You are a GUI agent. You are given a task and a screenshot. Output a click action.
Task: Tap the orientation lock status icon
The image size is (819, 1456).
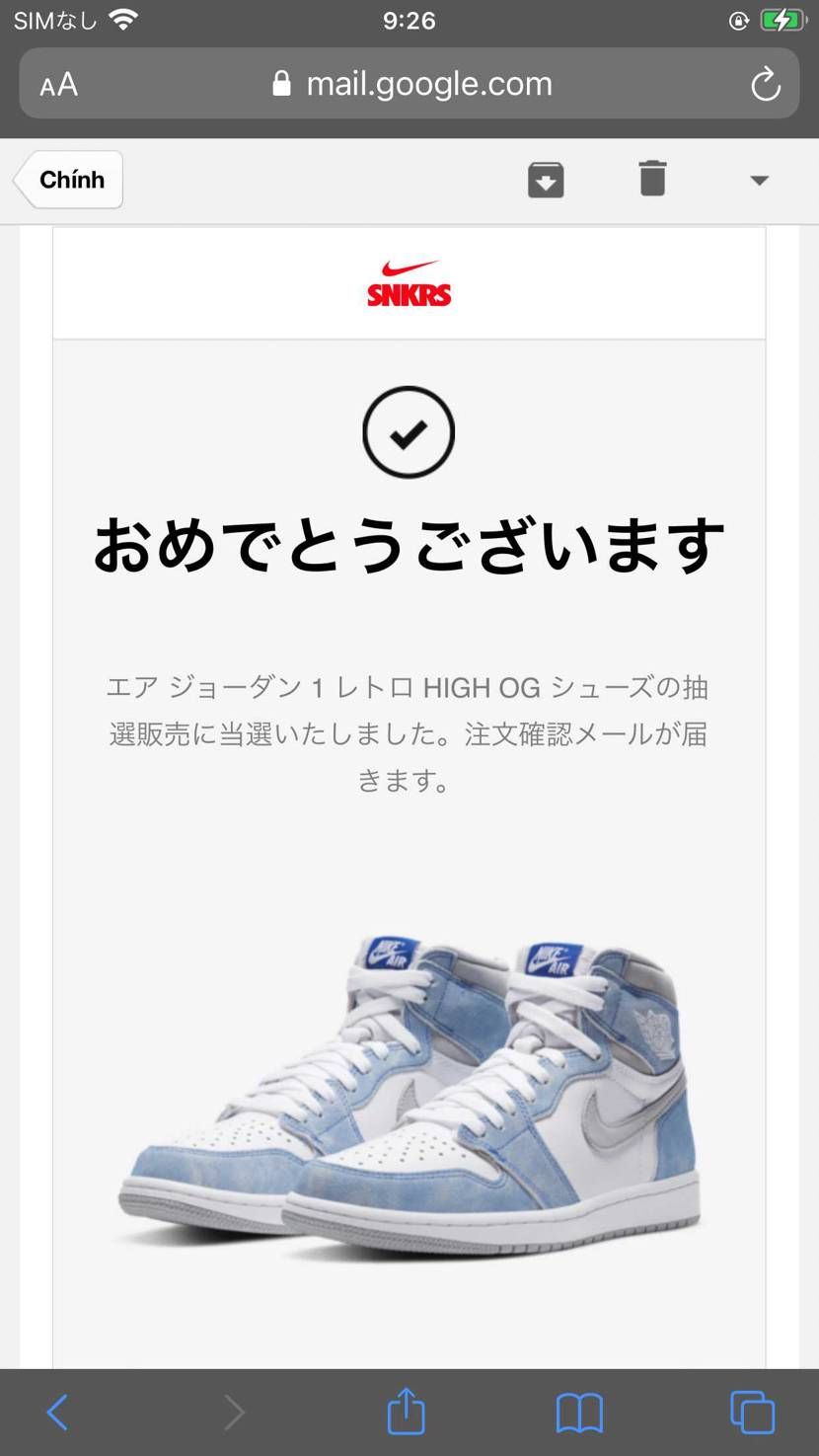tap(738, 18)
